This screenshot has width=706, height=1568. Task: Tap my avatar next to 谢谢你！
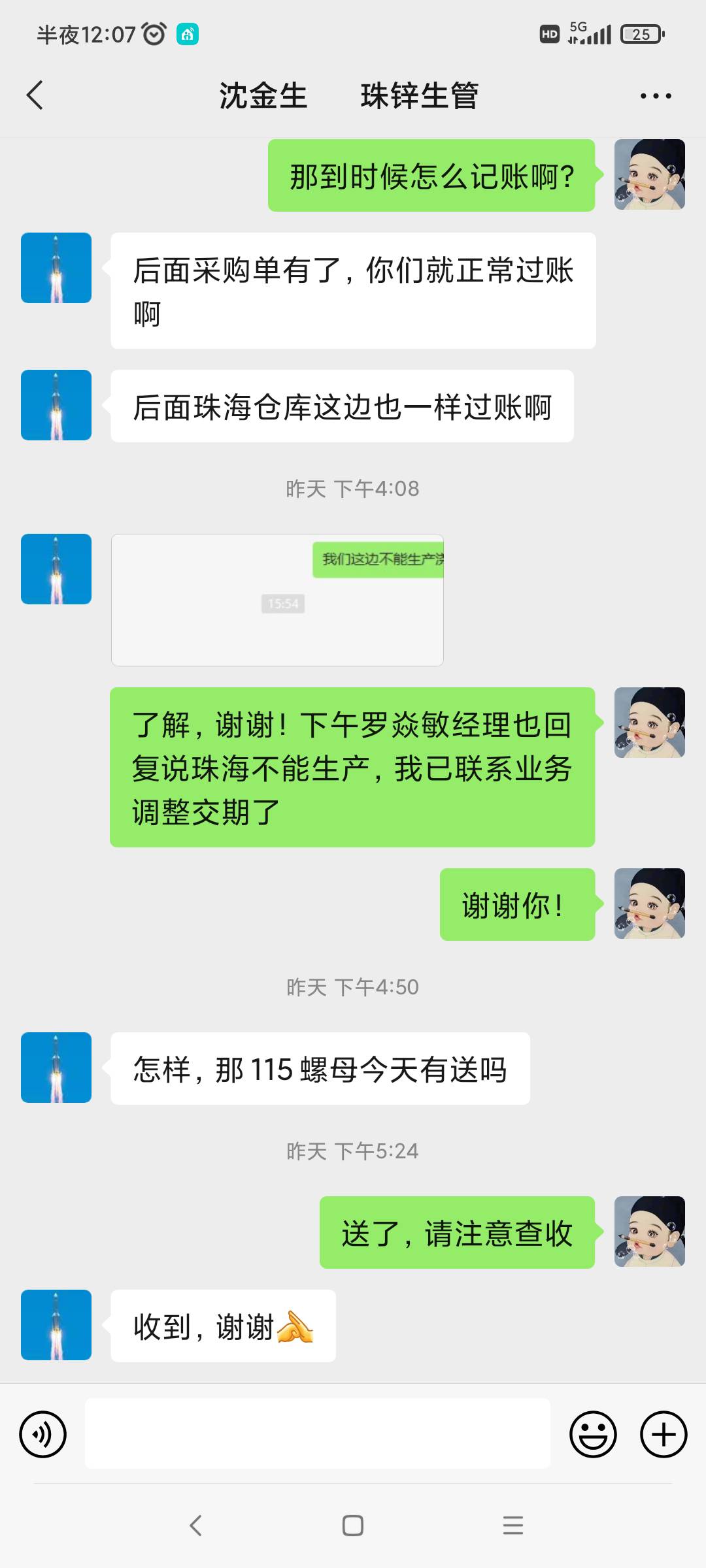(x=649, y=904)
